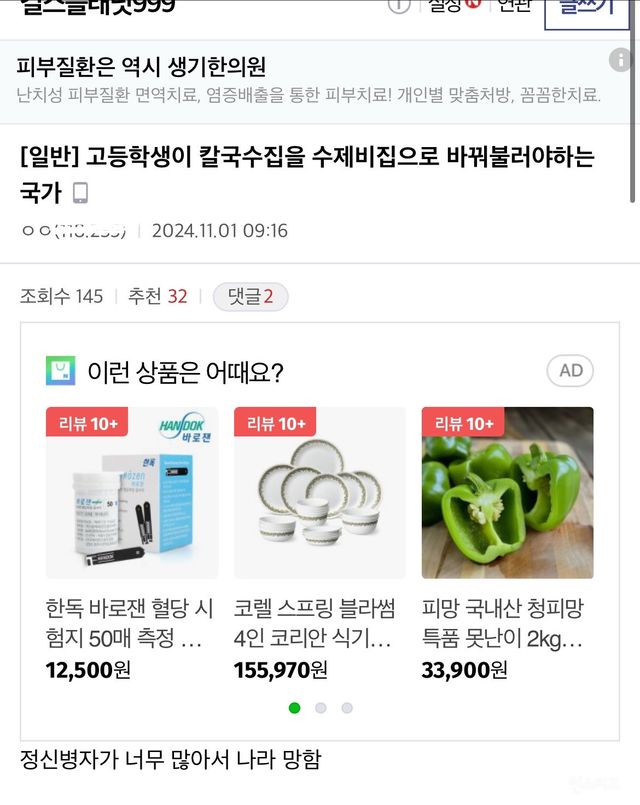Tap the ad info icon on banner
The height and width of the screenshot is (805, 640).
point(620,60)
